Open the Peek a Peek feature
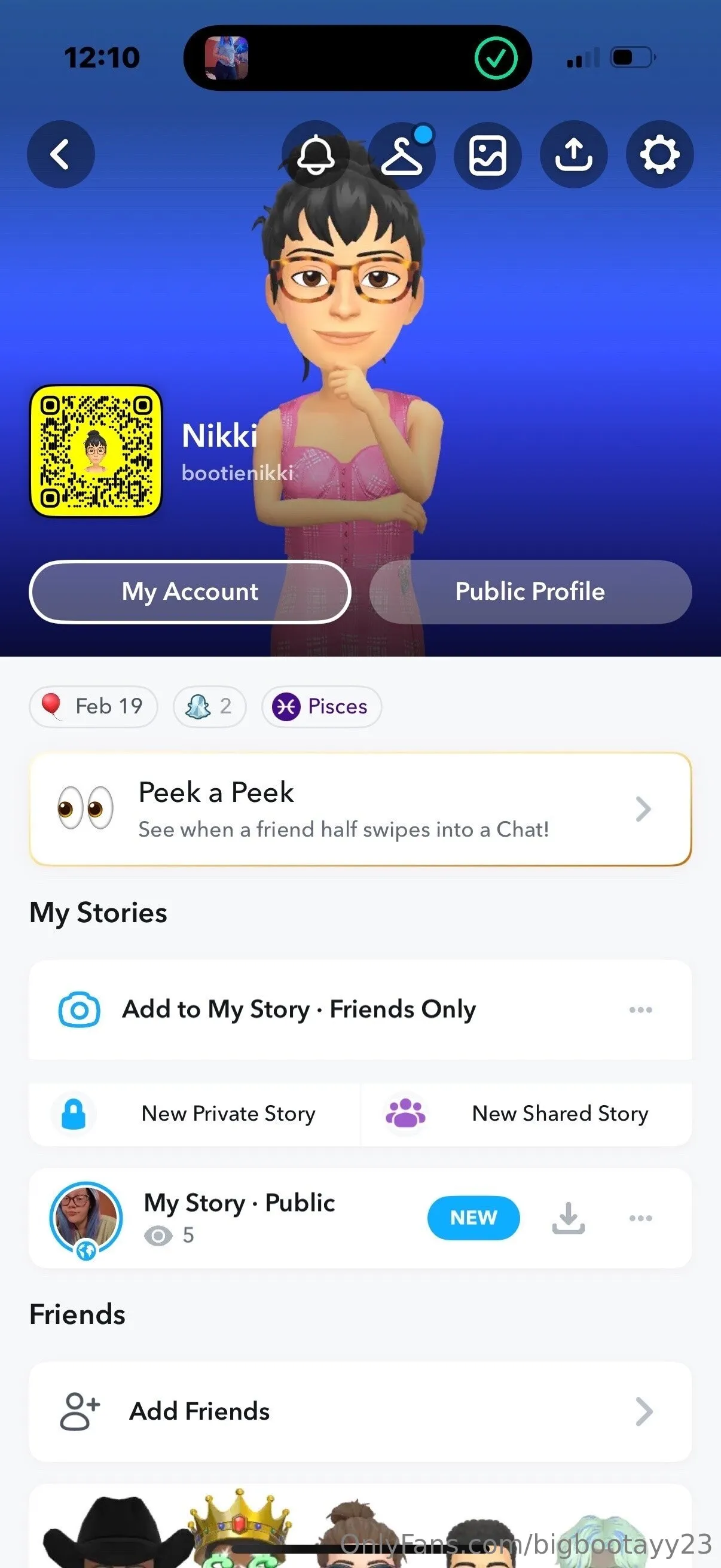 coord(360,809)
